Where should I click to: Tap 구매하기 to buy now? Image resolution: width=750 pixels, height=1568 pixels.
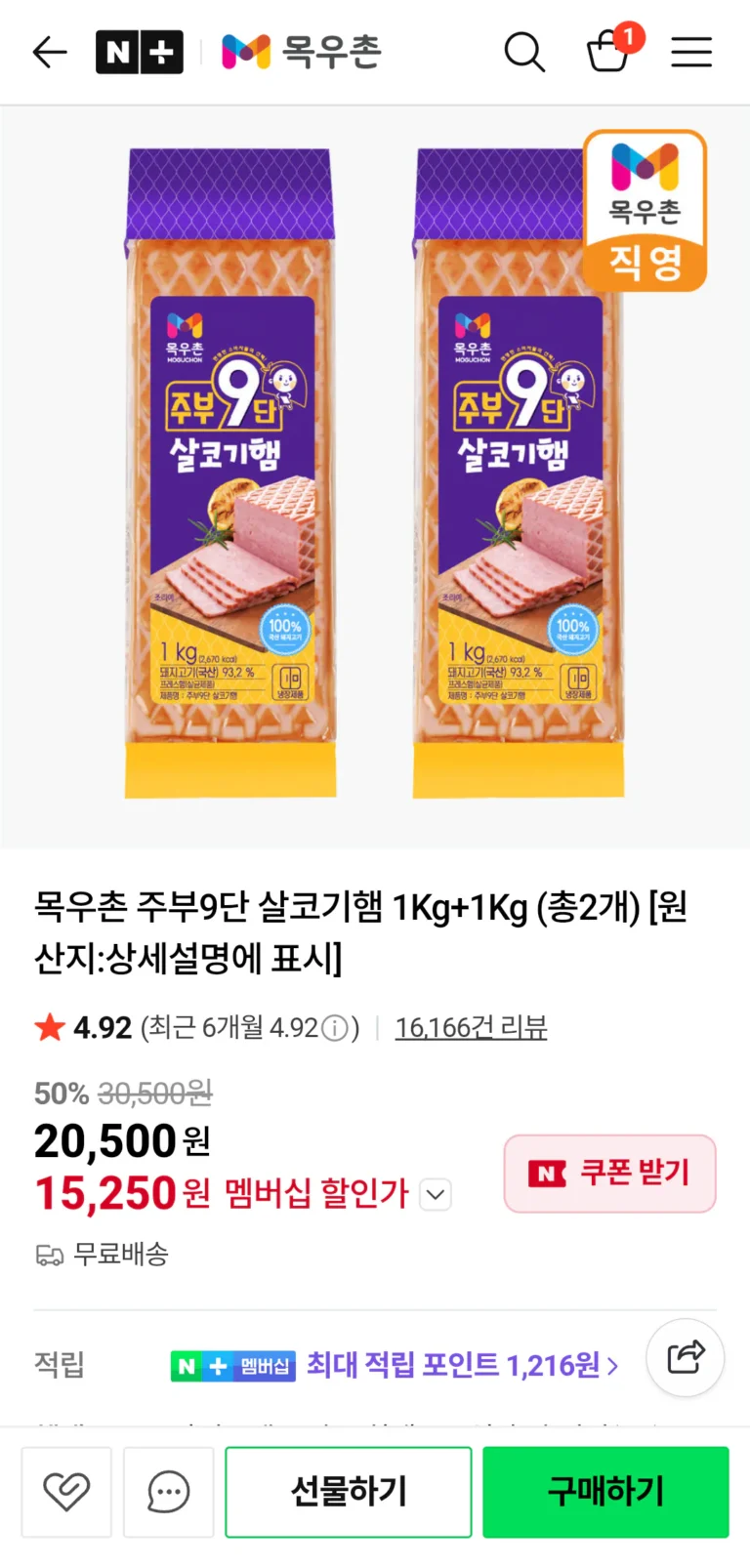605,1492
